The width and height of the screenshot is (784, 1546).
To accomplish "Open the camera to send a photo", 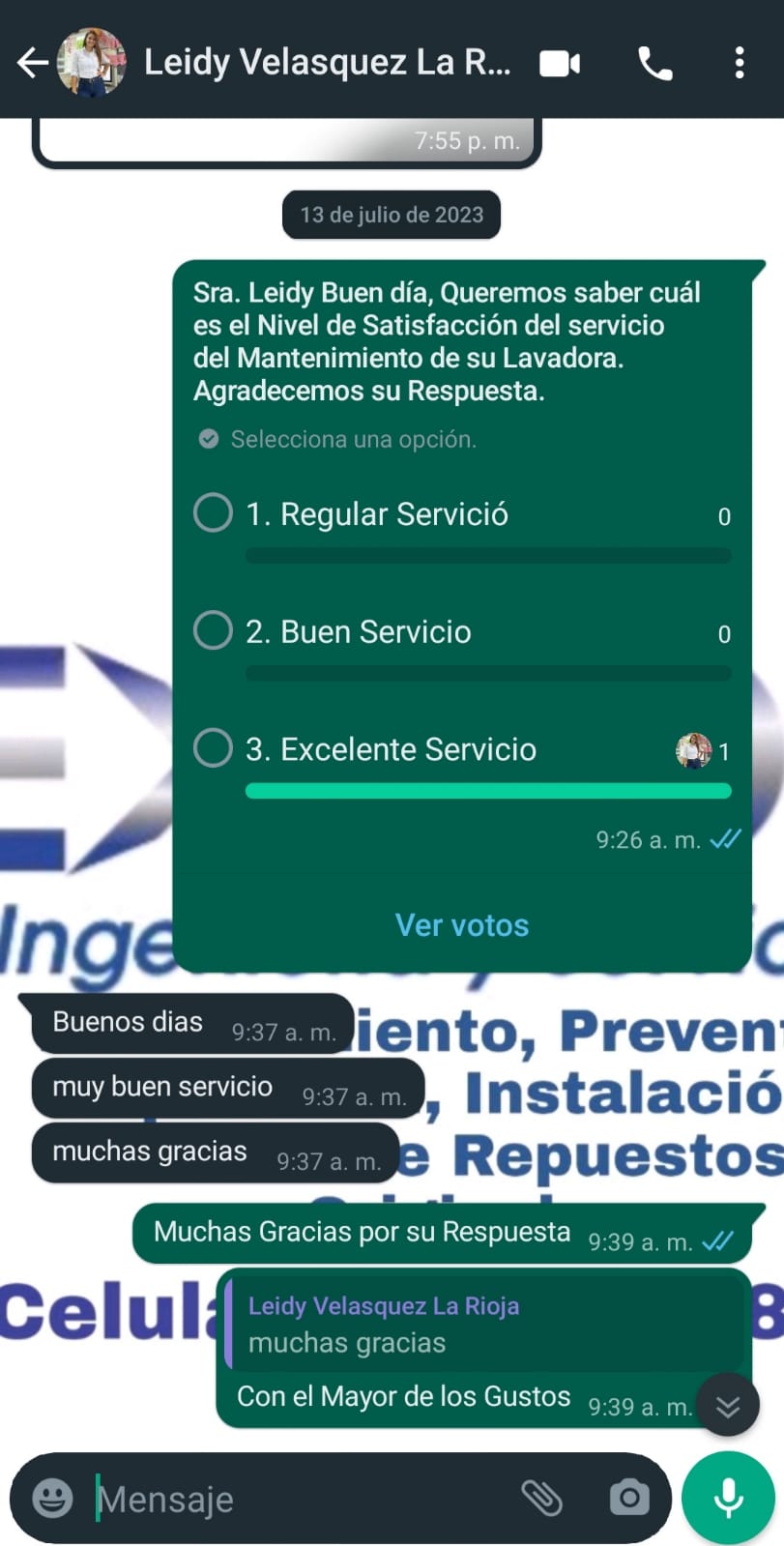I will pos(629,1499).
